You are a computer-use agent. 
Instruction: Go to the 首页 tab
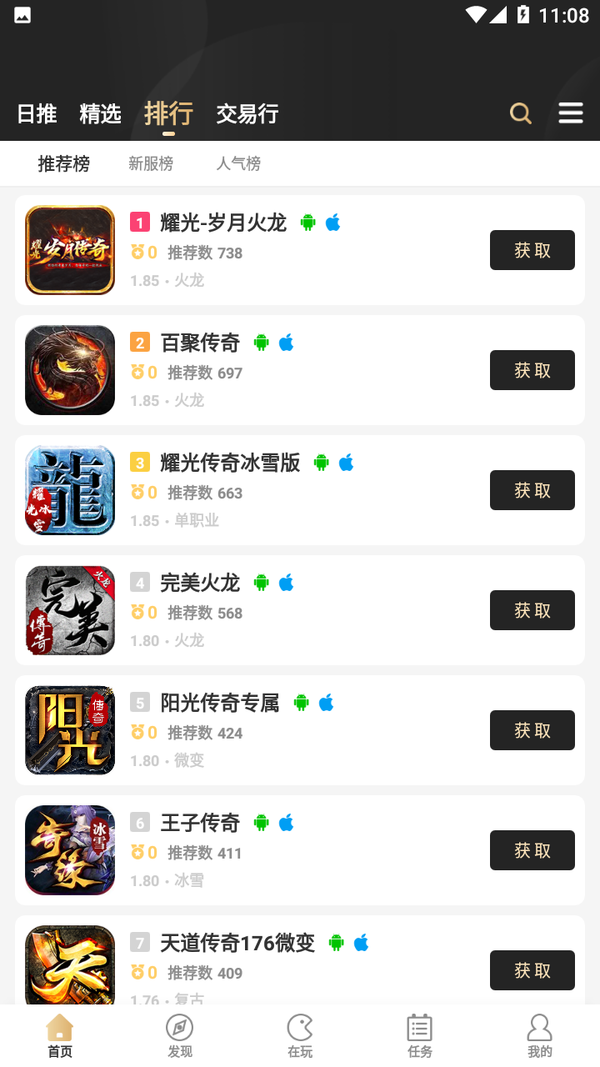tap(60, 1035)
